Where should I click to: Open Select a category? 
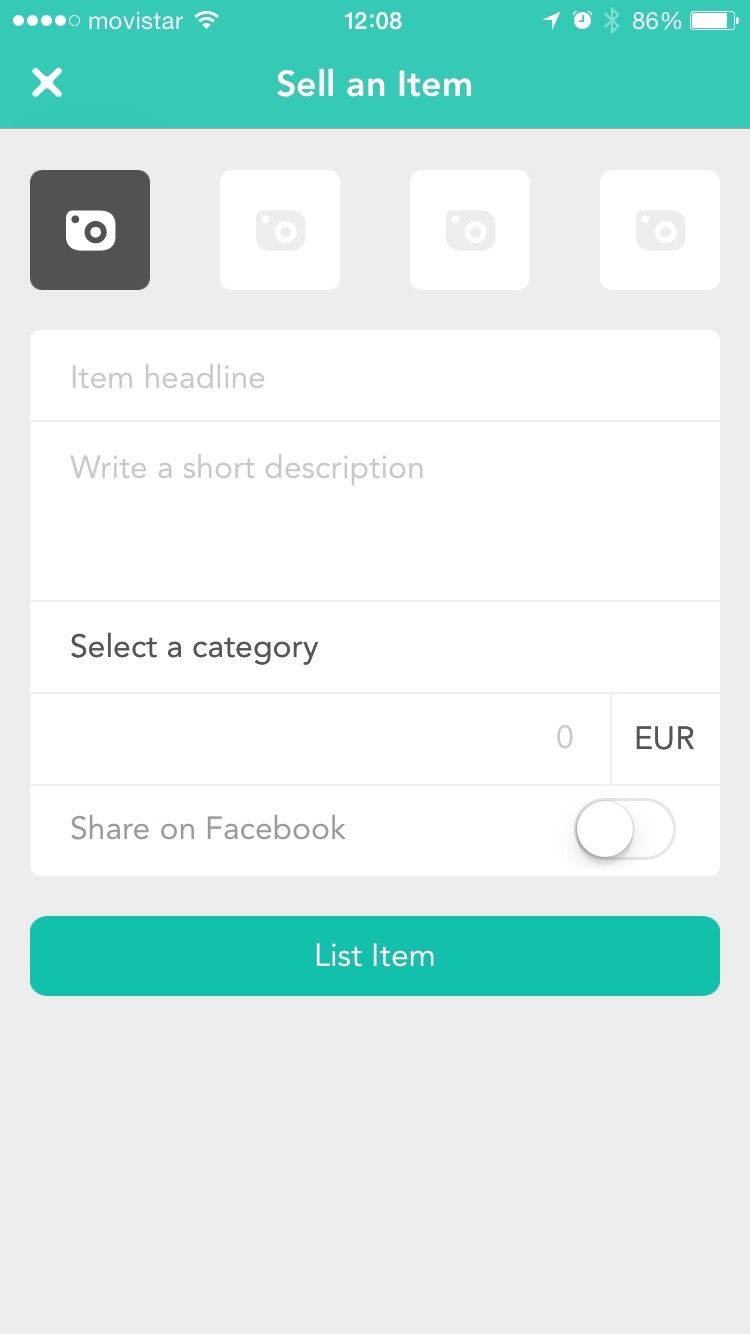[x=374, y=647]
